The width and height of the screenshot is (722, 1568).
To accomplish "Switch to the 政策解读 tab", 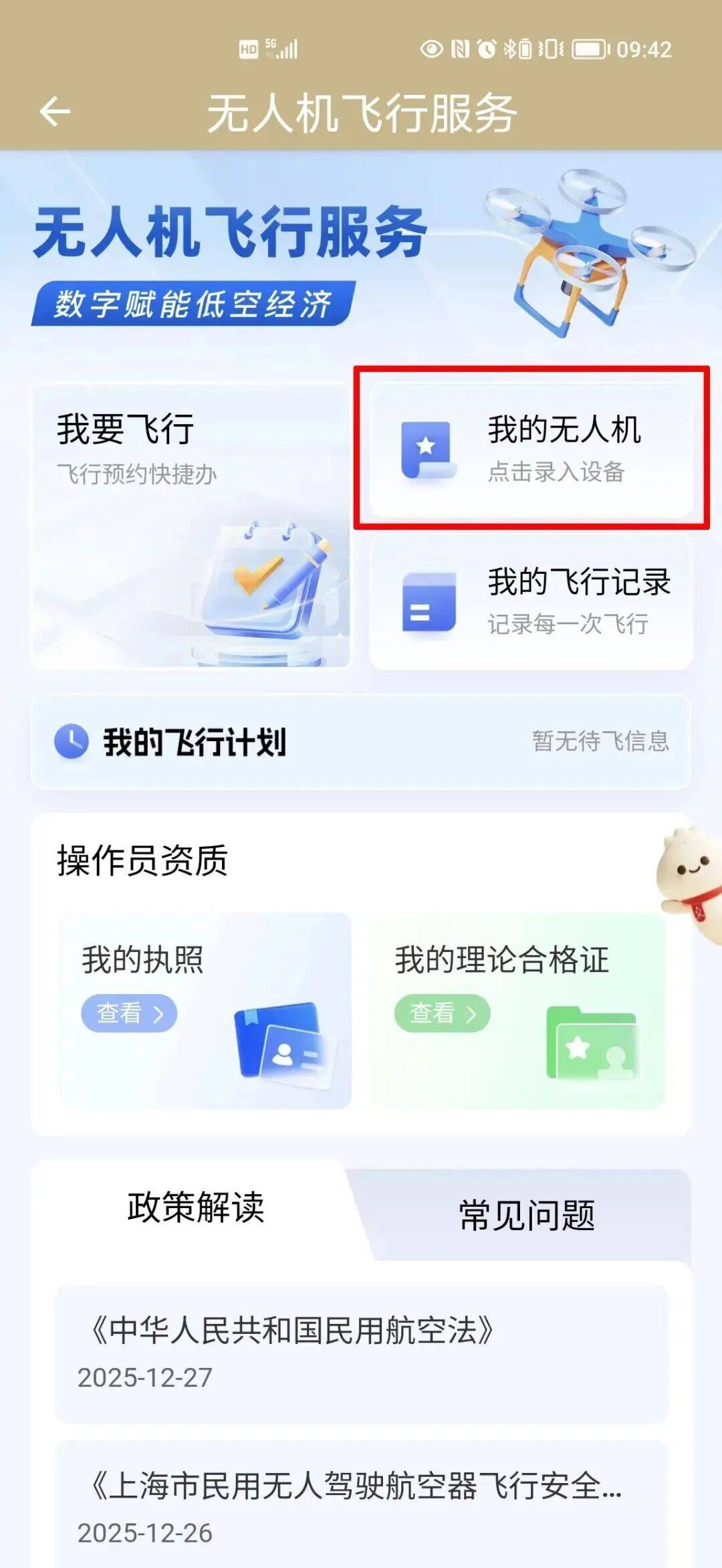I will tap(195, 1208).
